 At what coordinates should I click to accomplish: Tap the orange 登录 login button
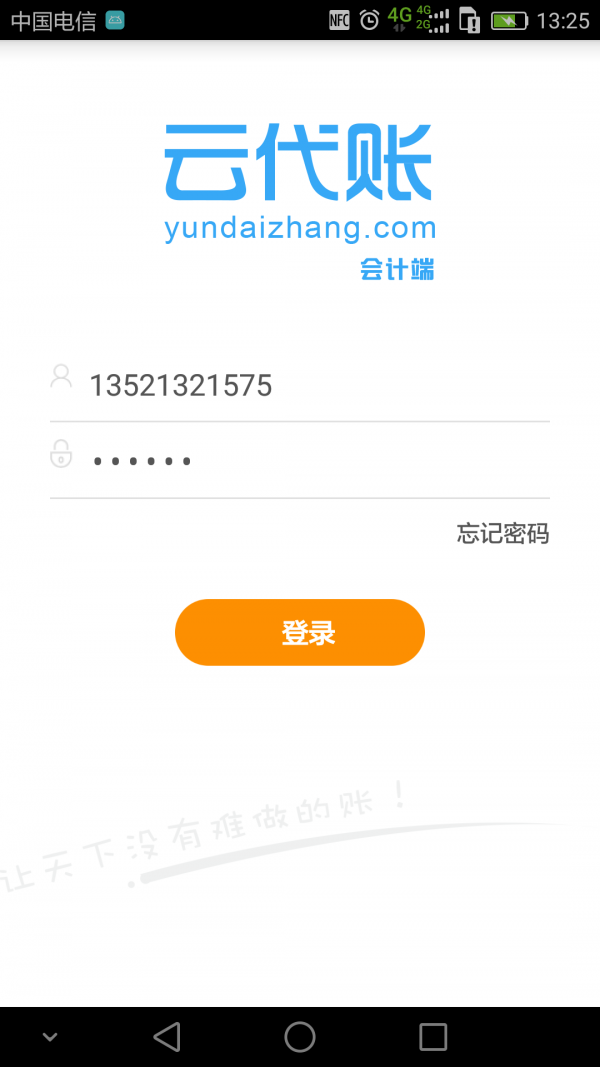click(300, 632)
